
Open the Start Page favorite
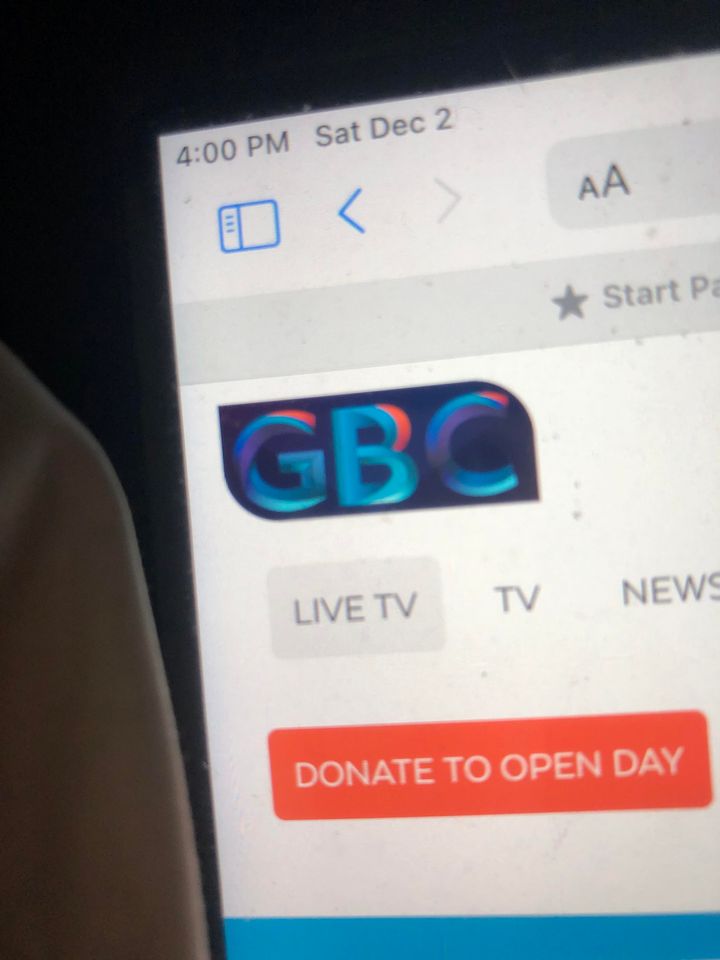tap(640, 296)
